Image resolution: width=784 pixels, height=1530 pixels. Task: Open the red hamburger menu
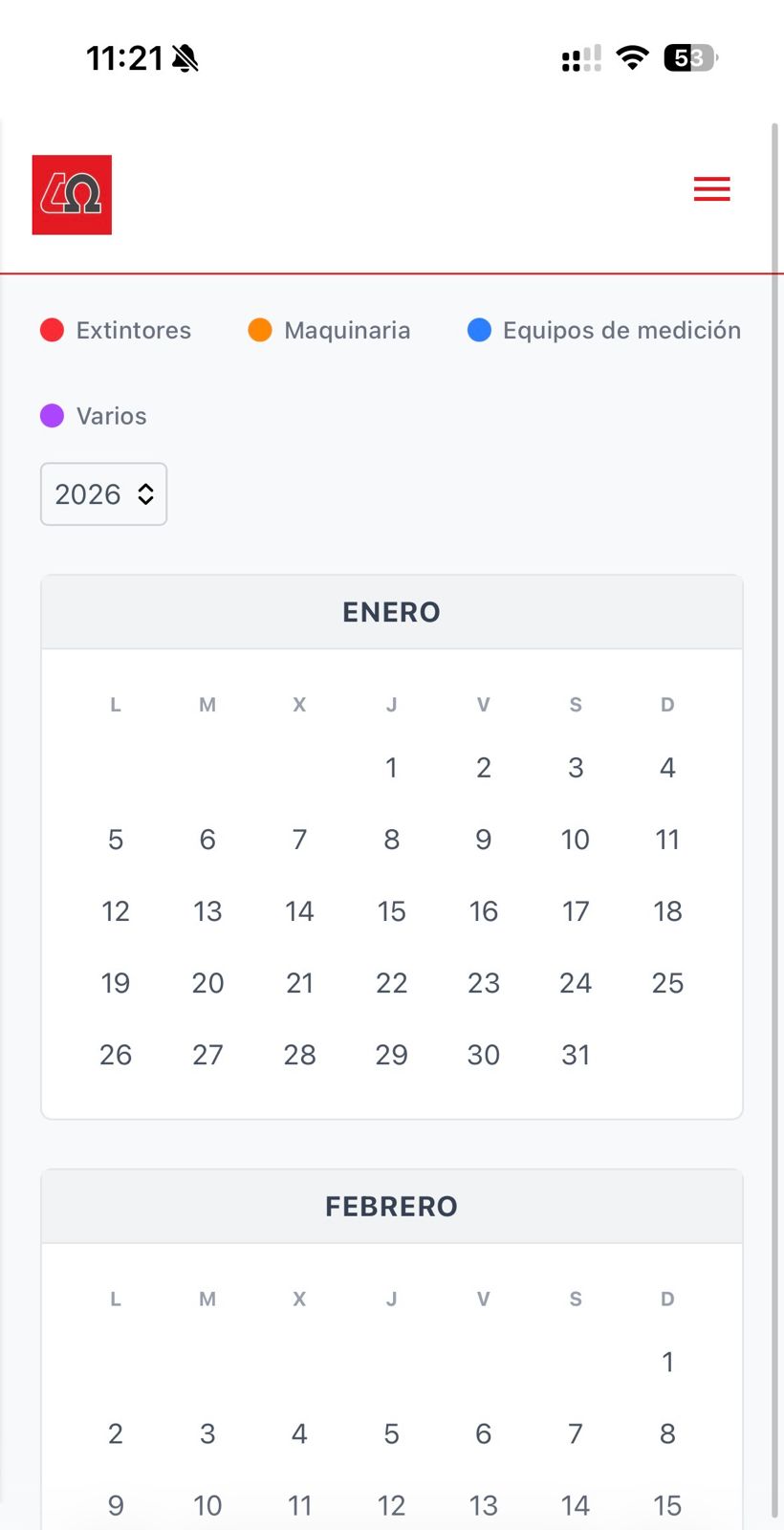point(711,189)
